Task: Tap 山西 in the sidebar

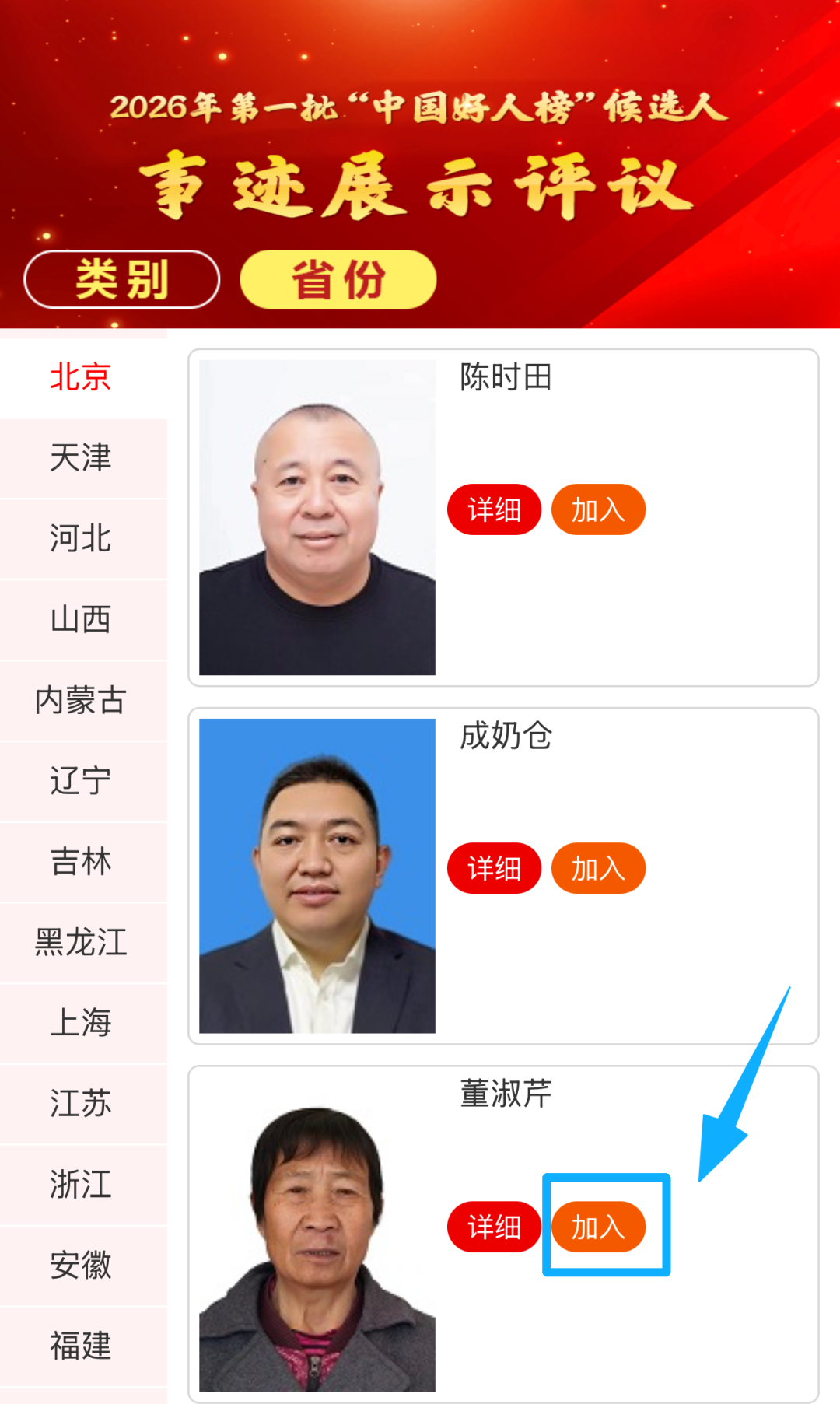Action: (81, 620)
